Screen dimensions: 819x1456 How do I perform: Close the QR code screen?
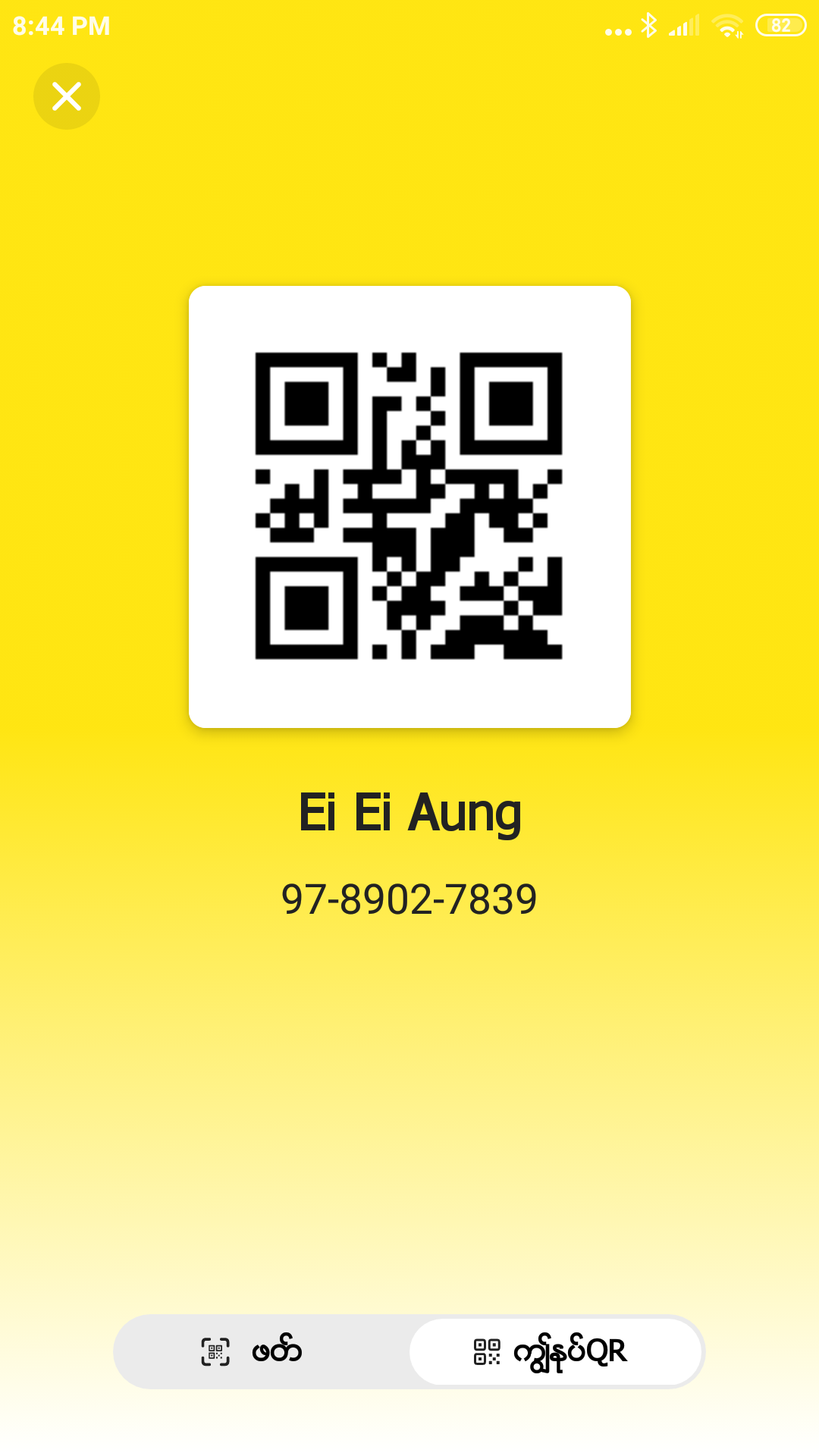coord(67,96)
